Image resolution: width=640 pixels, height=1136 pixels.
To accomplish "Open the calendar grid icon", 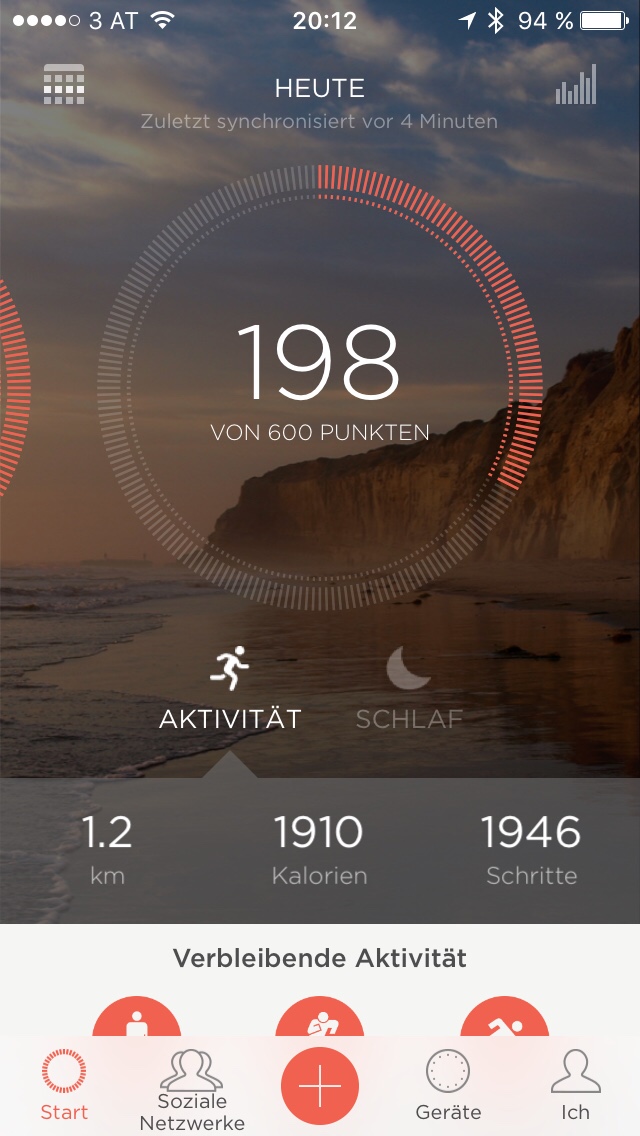I will tap(64, 85).
